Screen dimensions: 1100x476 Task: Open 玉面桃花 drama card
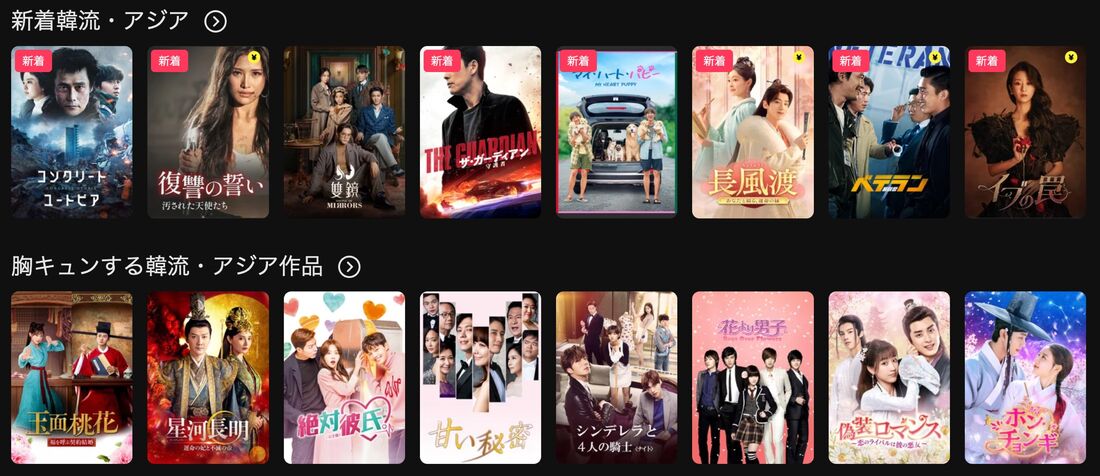click(72, 378)
